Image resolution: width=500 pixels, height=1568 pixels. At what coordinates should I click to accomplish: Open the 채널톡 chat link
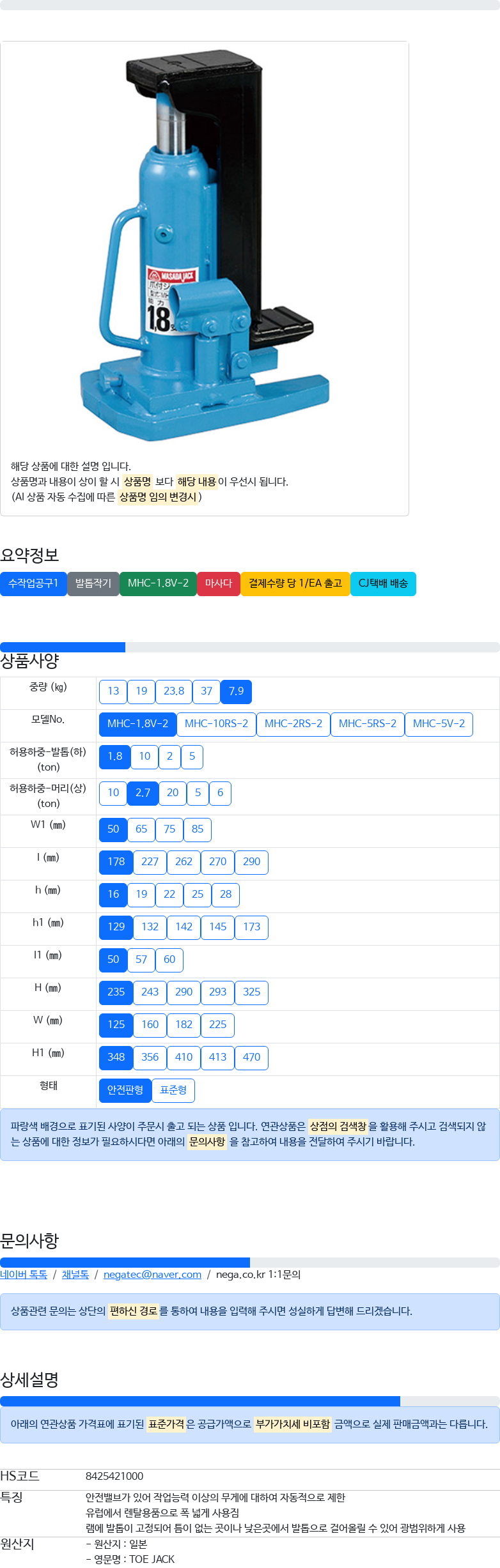75,1274
